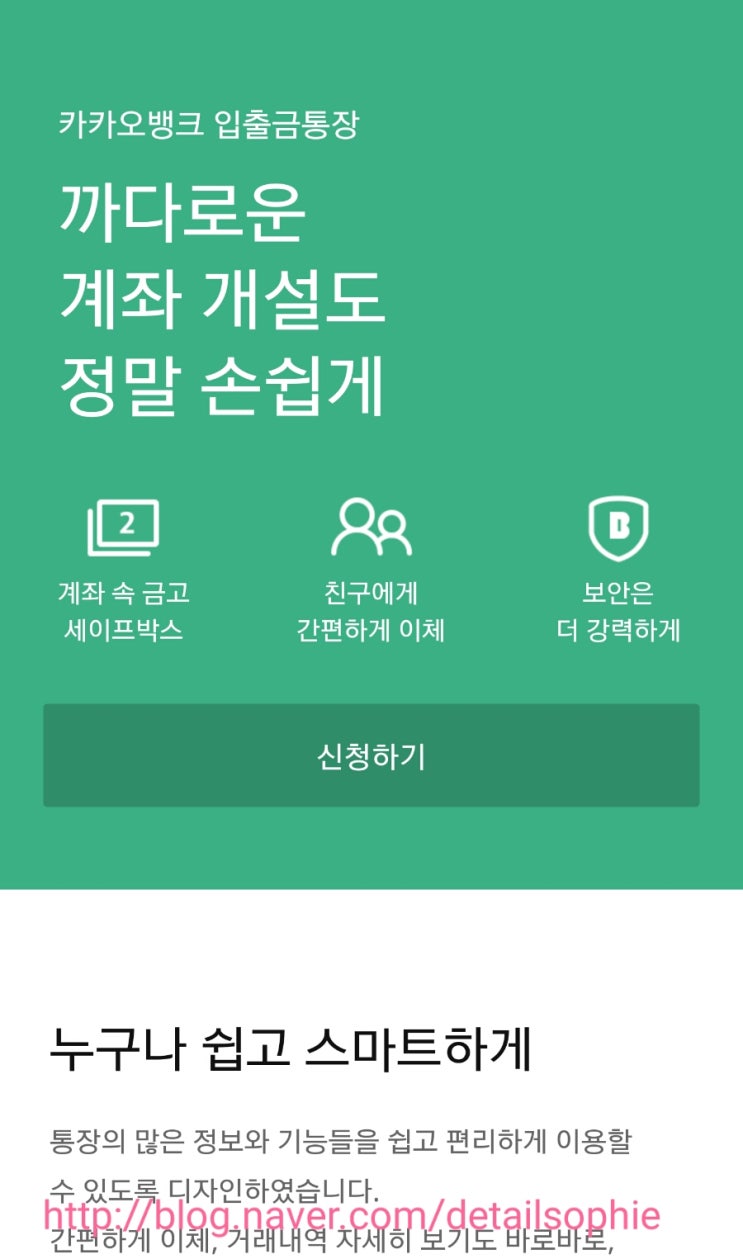743x1259 pixels.
Task: Tap the 신청하기 button
Action: 371,755
